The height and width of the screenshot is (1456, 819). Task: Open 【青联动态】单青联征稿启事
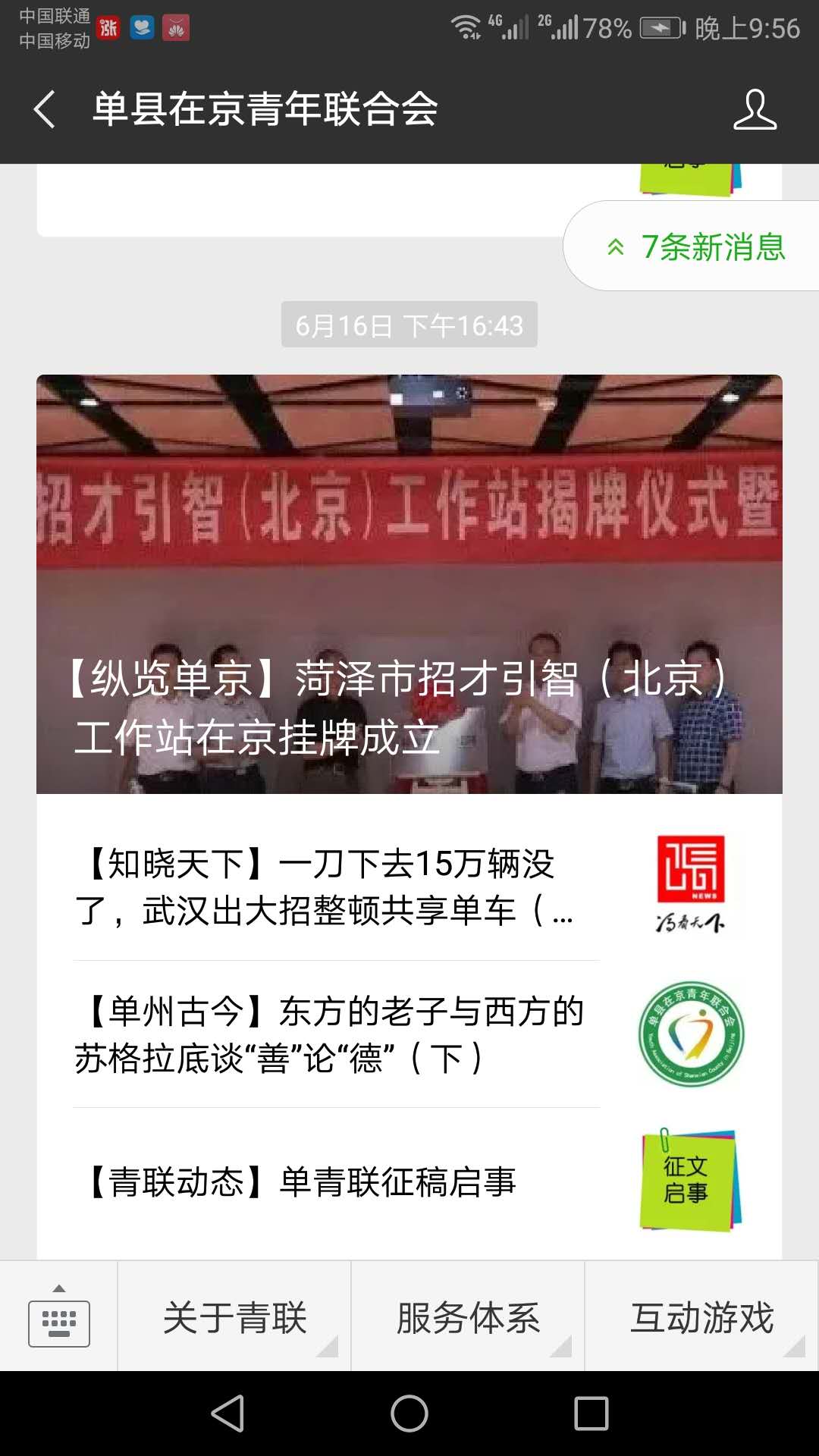334,1181
